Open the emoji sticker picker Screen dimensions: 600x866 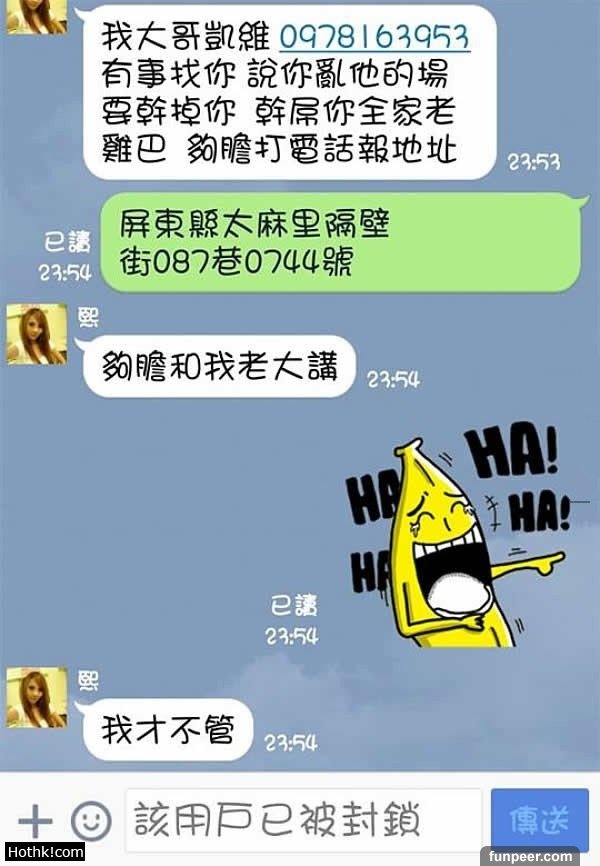[x=92, y=821]
